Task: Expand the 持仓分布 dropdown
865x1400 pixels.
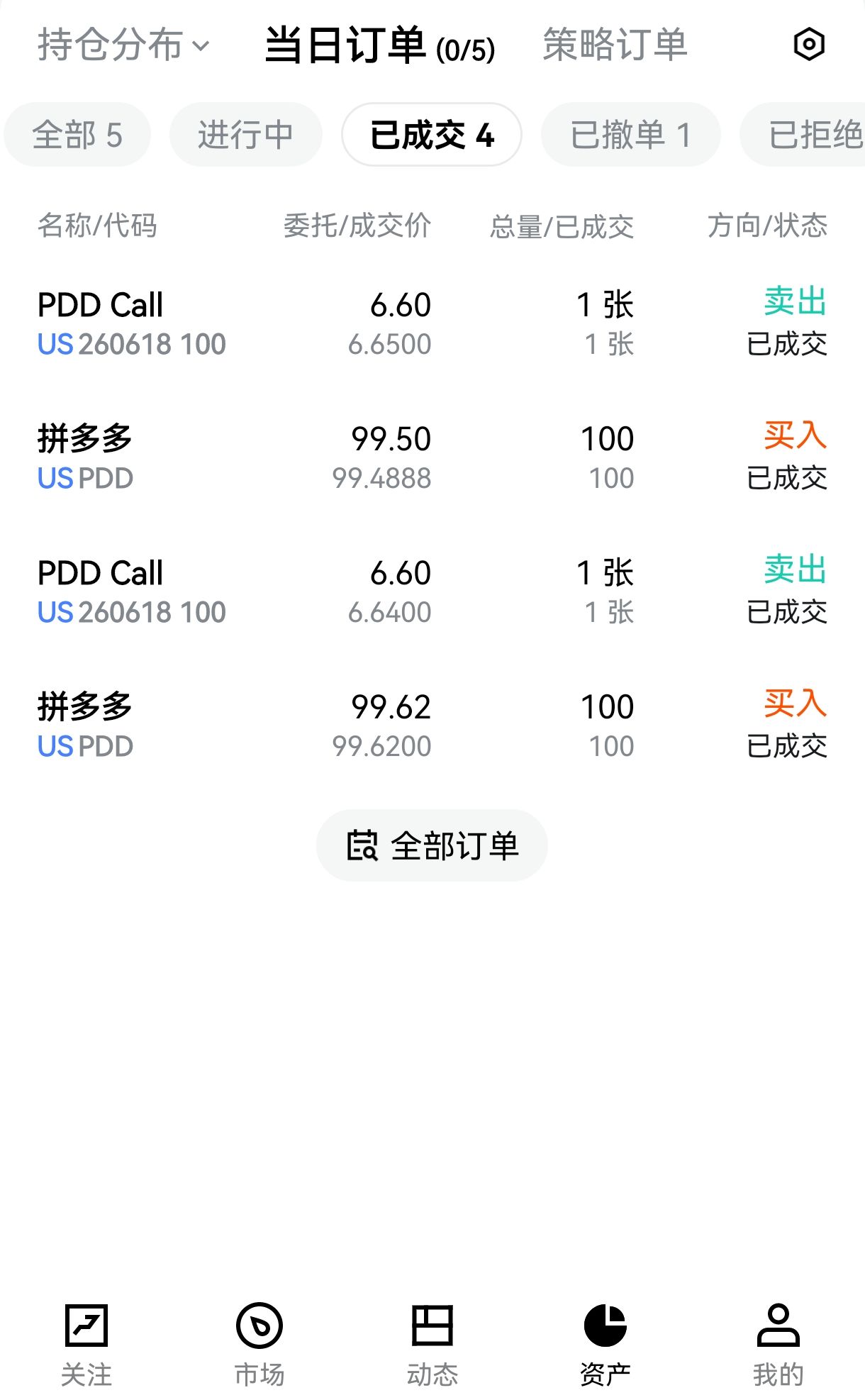Action: coord(123,45)
